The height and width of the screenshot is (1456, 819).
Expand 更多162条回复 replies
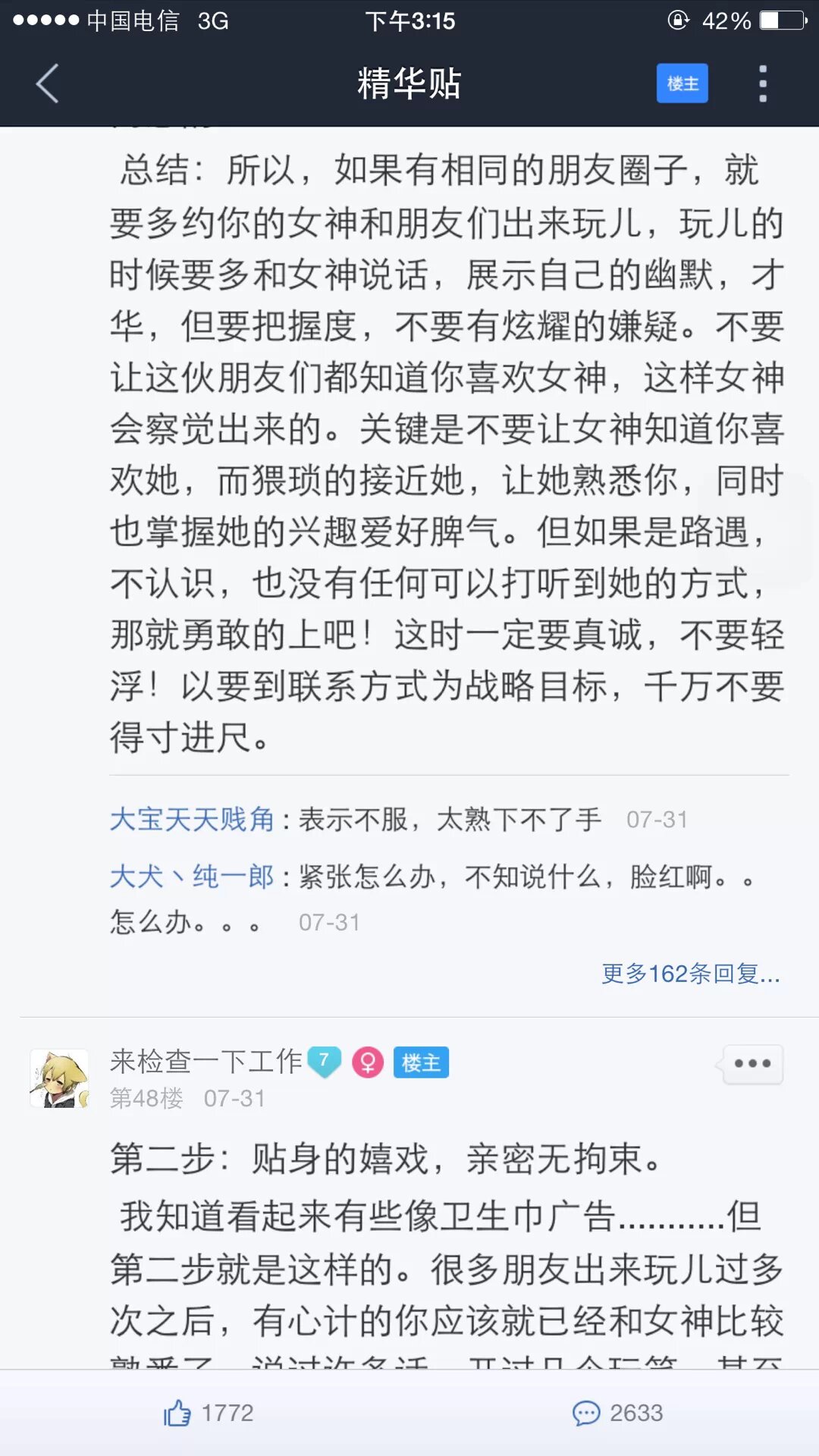[690, 974]
